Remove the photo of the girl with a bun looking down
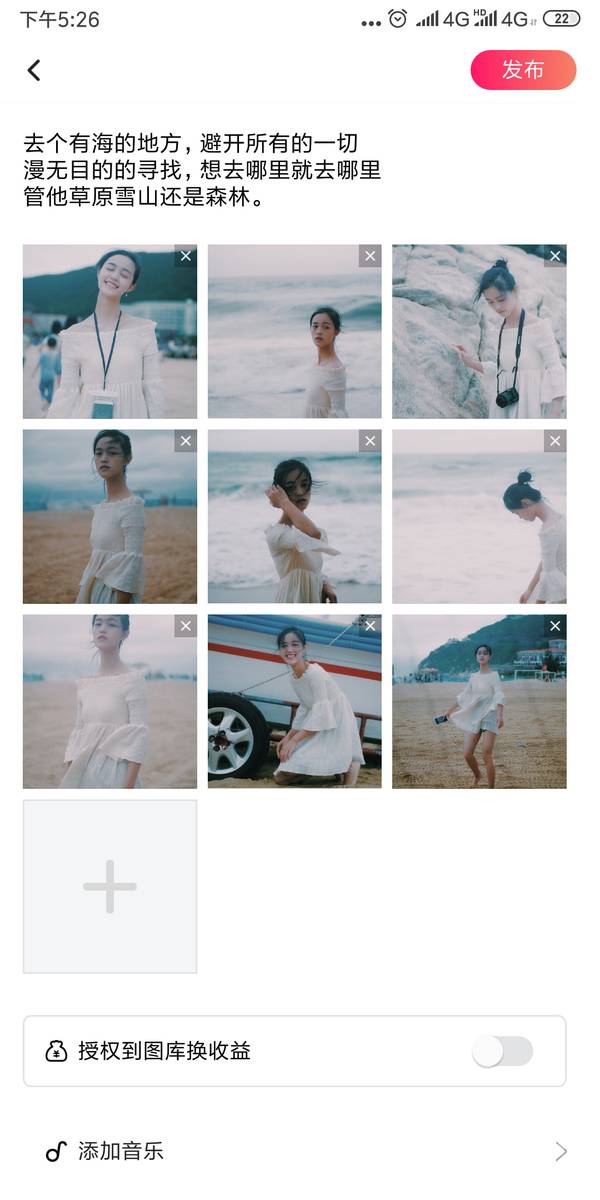The width and height of the screenshot is (600, 1200). coord(555,441)
